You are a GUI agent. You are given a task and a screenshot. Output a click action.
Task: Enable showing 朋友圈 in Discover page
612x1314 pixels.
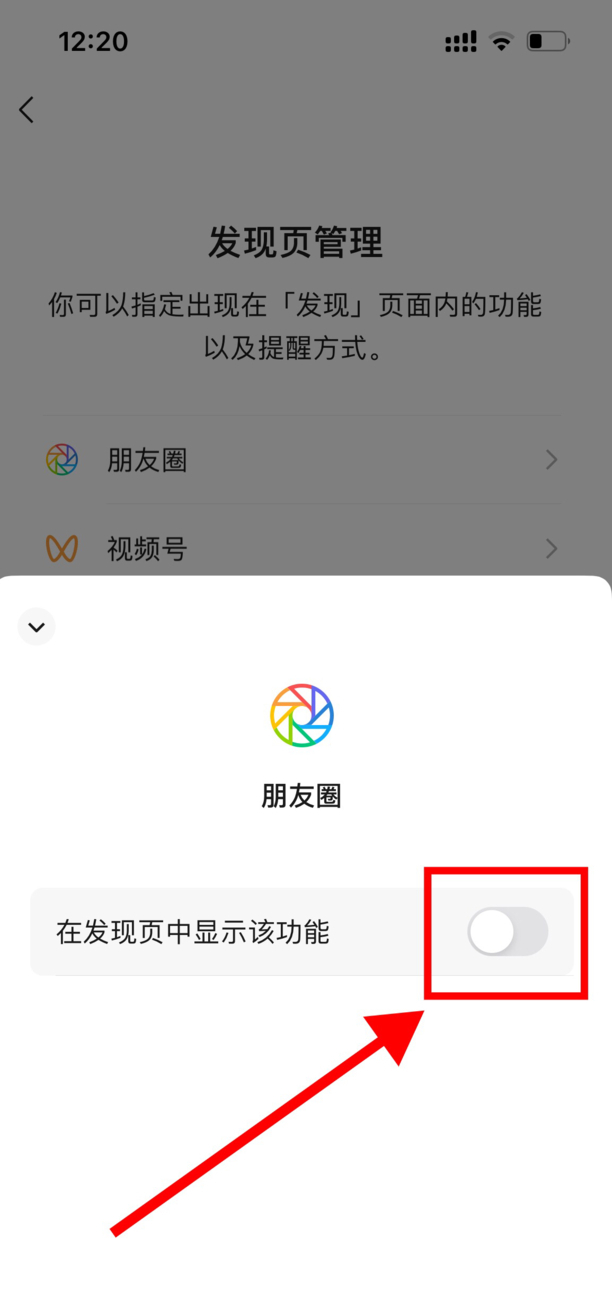(x=507, y=932)
